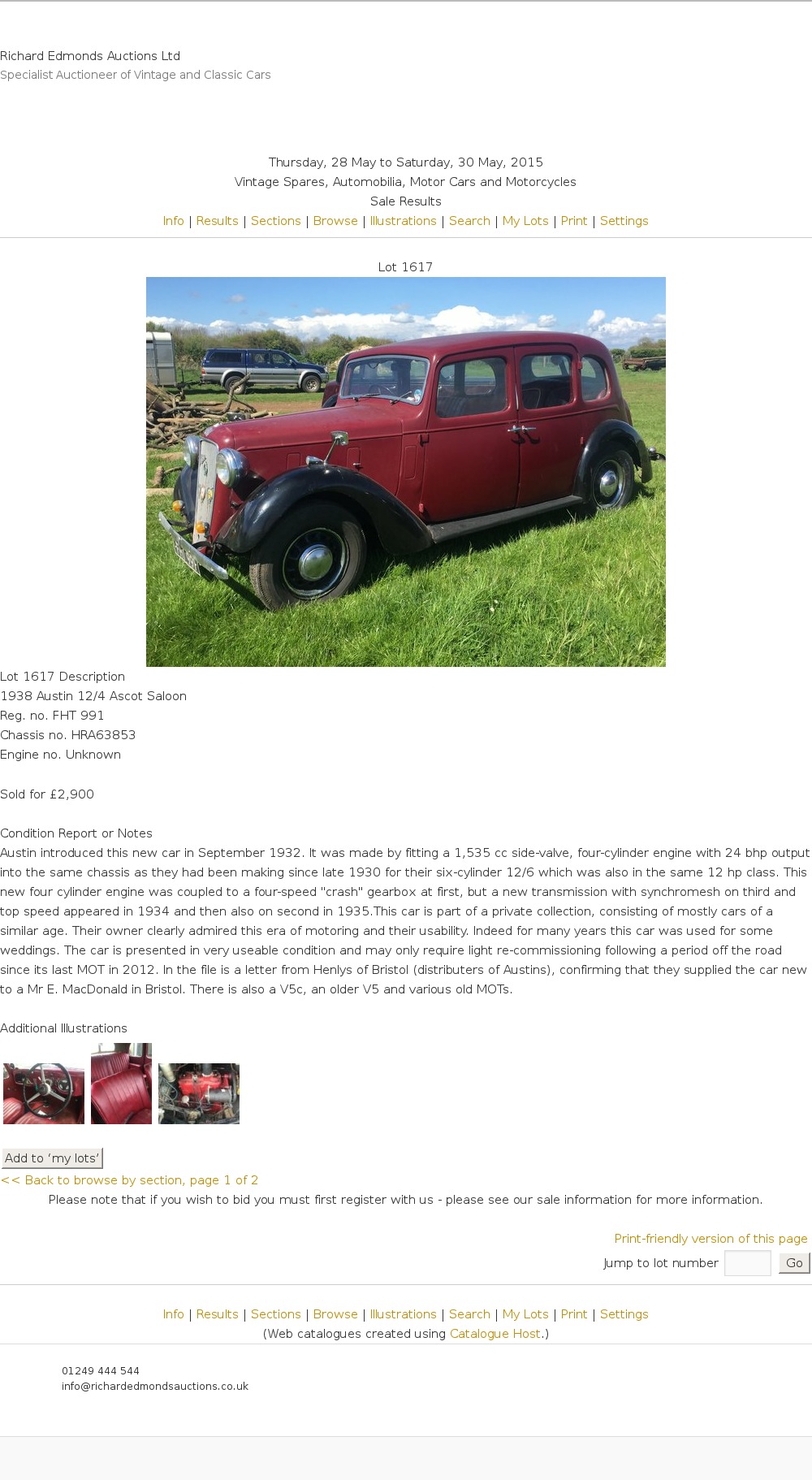Enlarge the main Austin car photo
Image resolution: width=812 pixels, height=1480 pixels.
pyautogui.click(x=405, y=471)
